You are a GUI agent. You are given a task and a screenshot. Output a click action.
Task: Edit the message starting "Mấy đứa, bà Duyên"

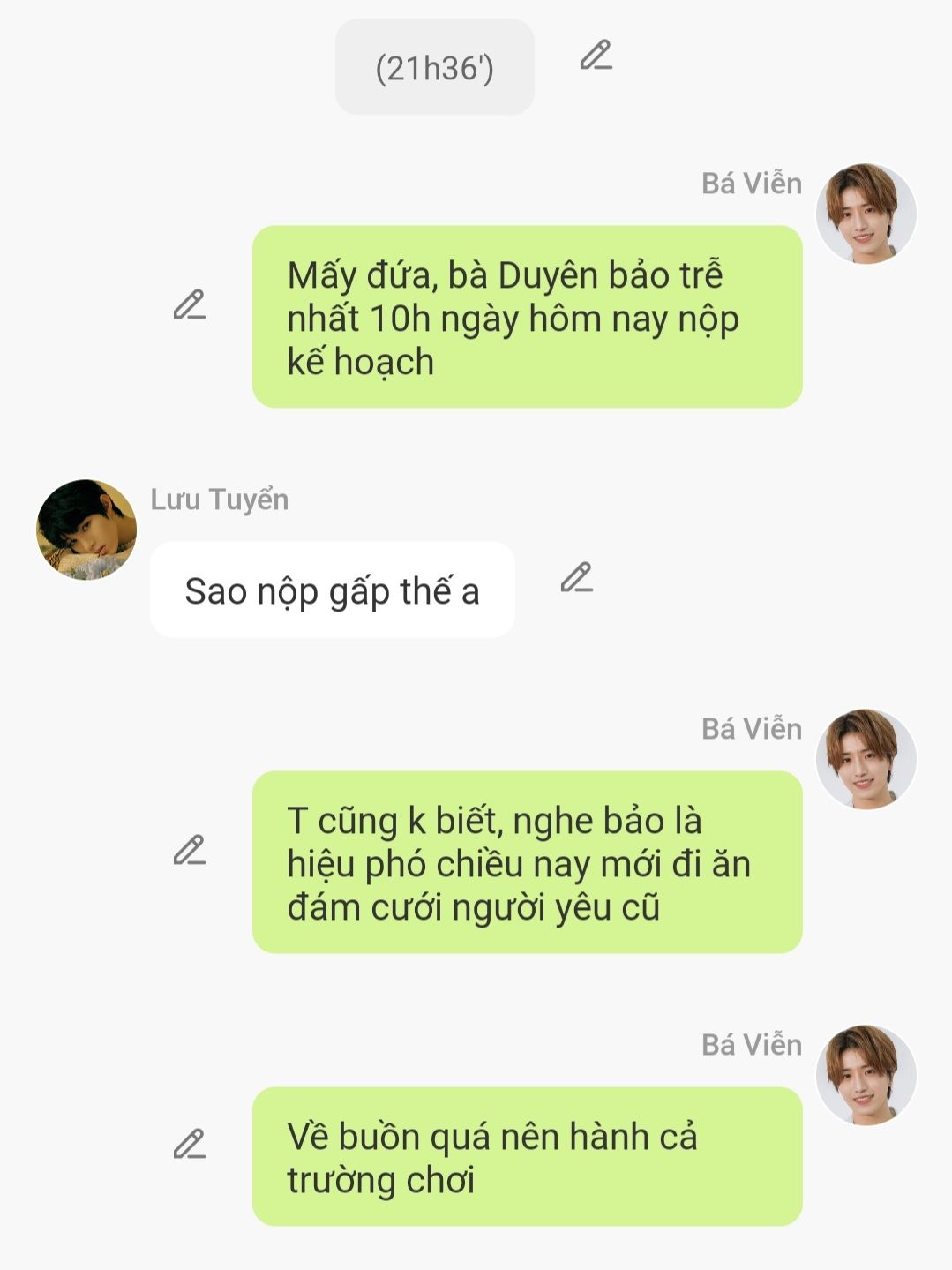[189, 304]
